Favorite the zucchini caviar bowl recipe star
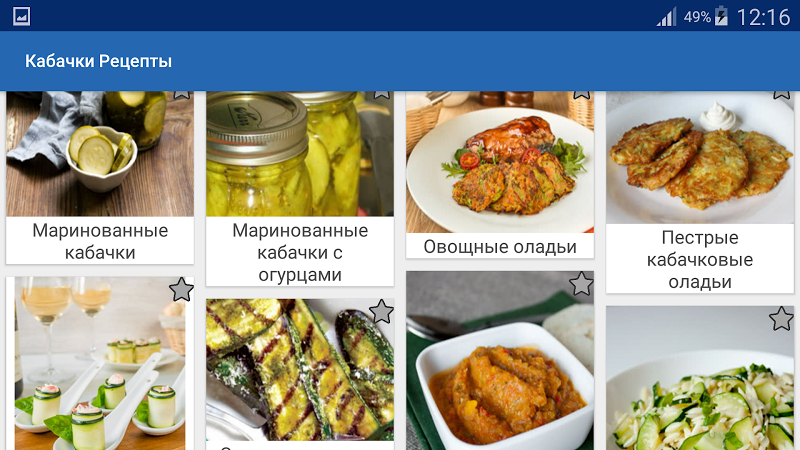This screenshot has width=800, height=450. tap(581, 284)
